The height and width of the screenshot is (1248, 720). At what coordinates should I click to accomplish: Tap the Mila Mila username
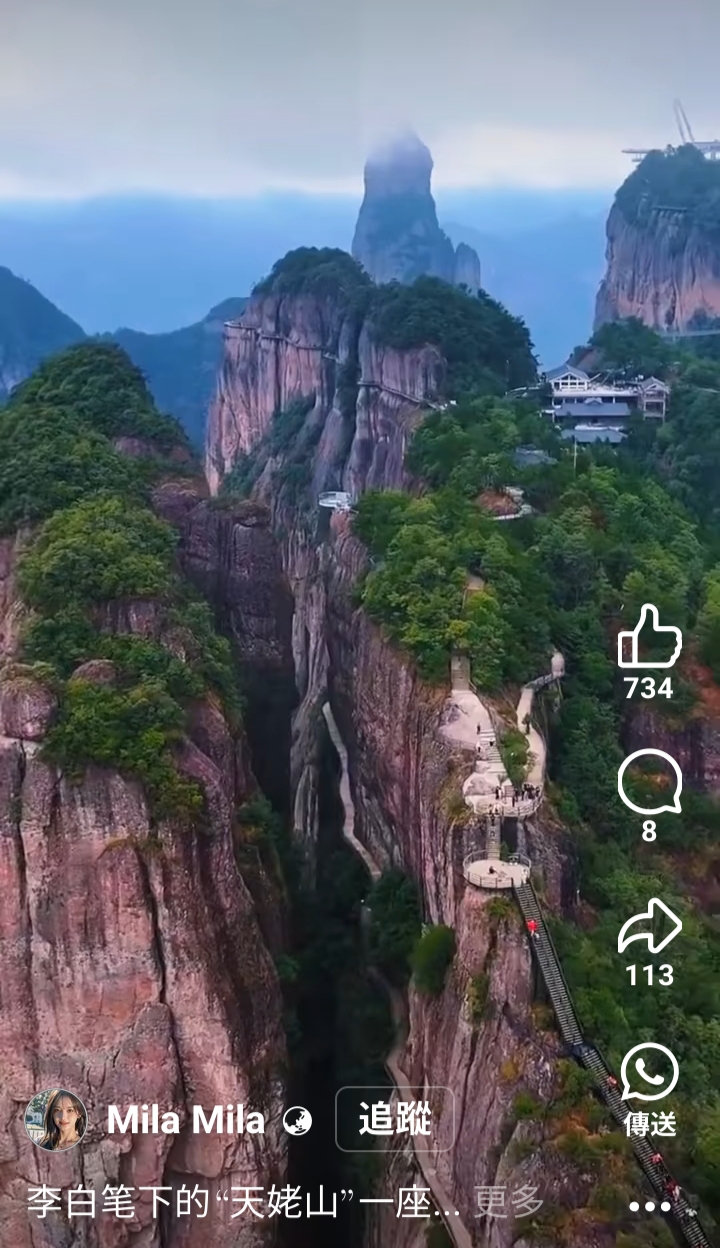coord(186,1120)
